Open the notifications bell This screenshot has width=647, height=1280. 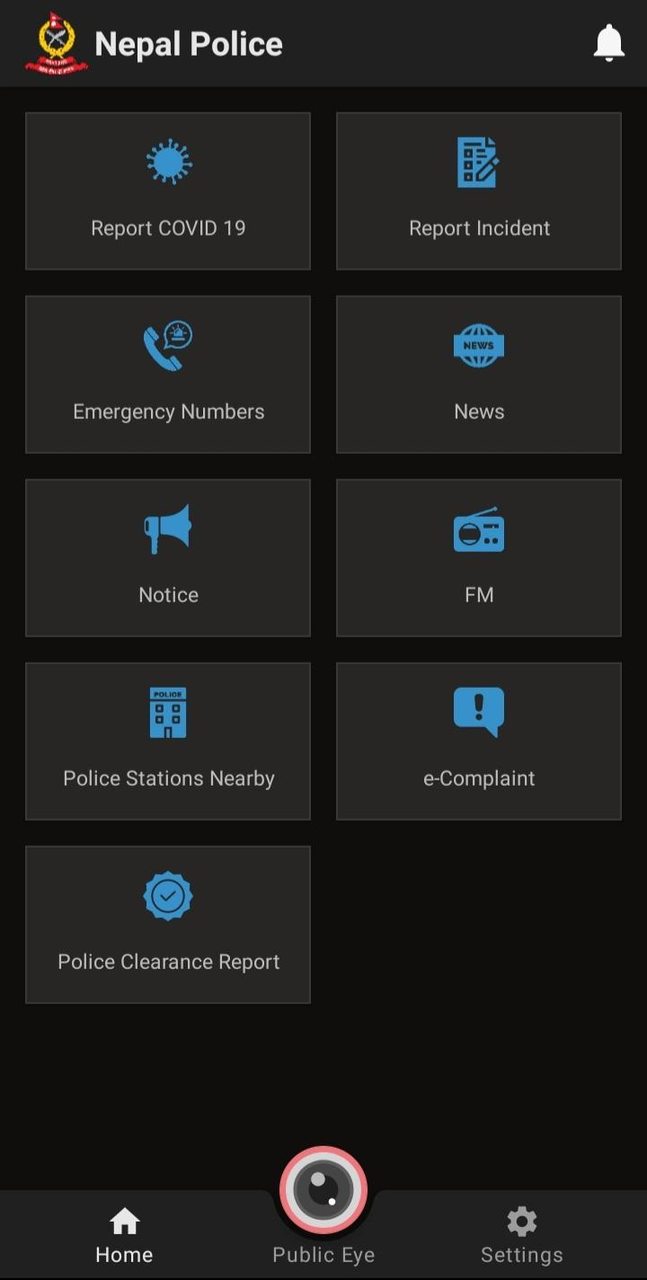(608, 43)
